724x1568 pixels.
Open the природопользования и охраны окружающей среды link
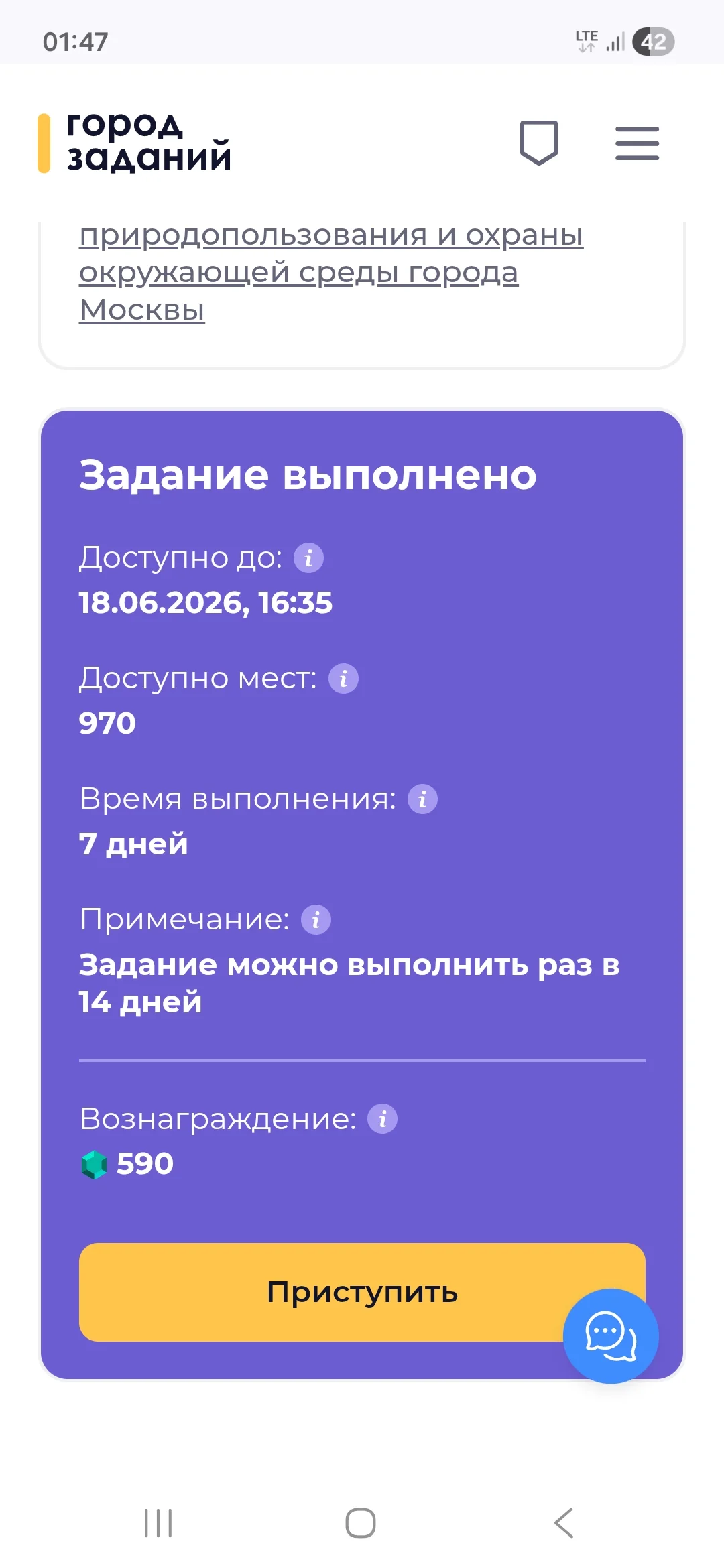[331, 273]
